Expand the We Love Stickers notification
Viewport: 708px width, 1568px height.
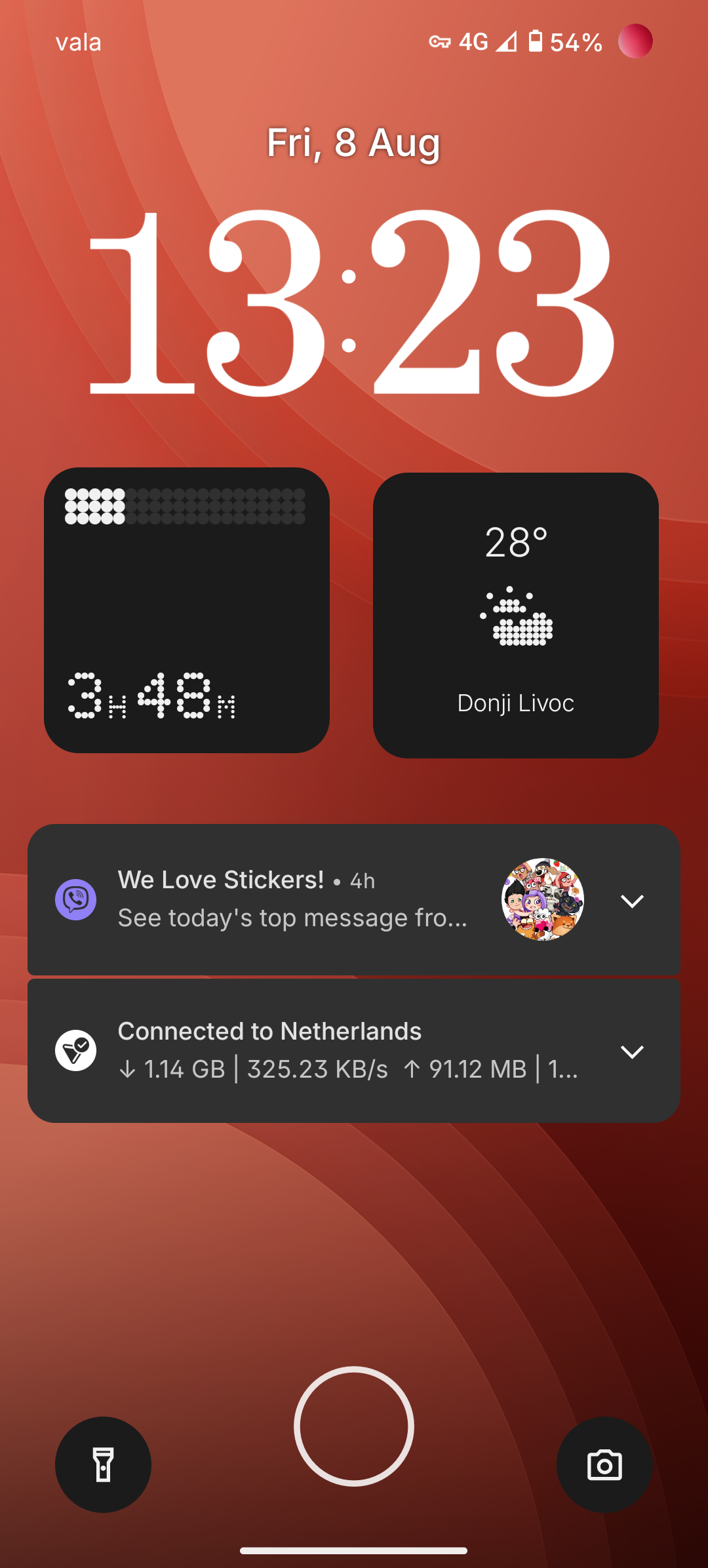[x=632, y=901]
